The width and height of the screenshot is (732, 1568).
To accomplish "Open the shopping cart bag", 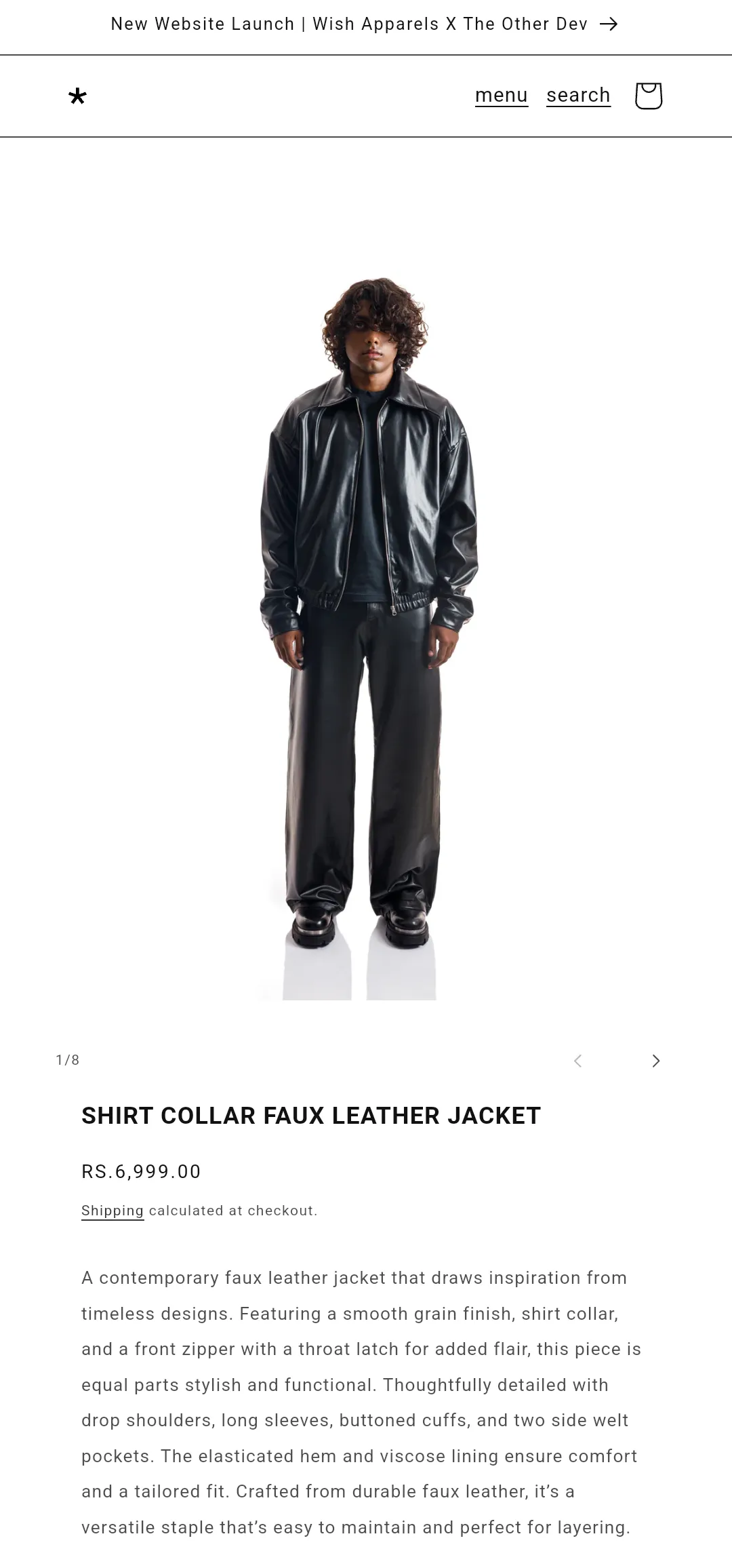I will [x=648, y=96].
